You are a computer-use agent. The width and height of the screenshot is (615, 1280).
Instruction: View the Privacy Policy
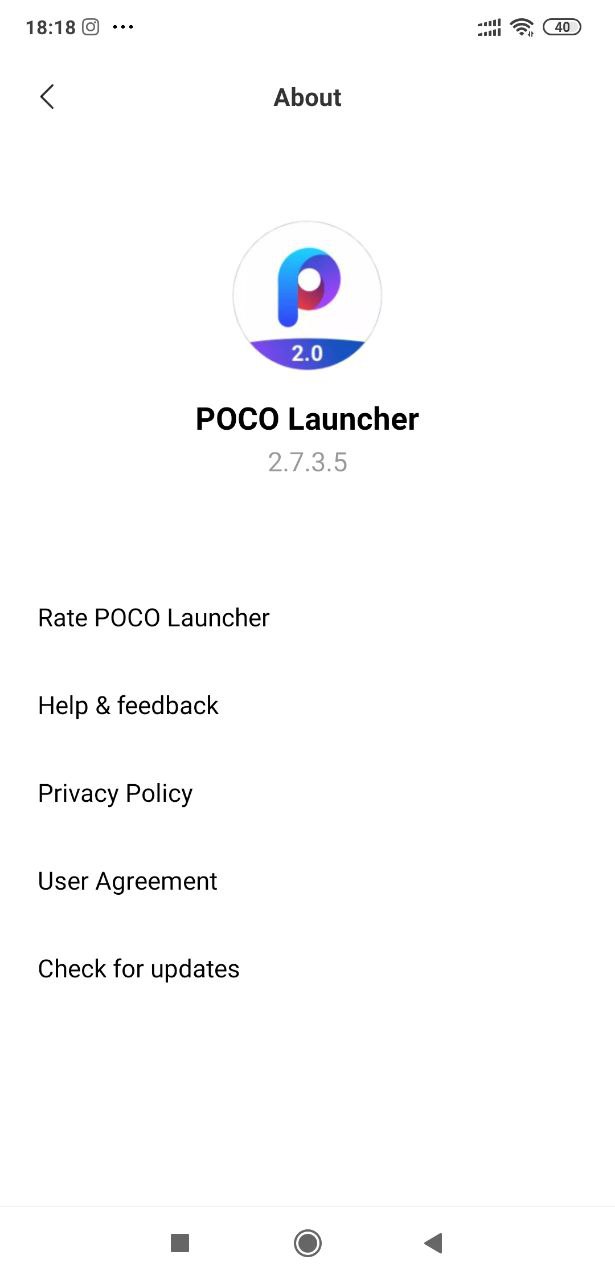[307, 794]
